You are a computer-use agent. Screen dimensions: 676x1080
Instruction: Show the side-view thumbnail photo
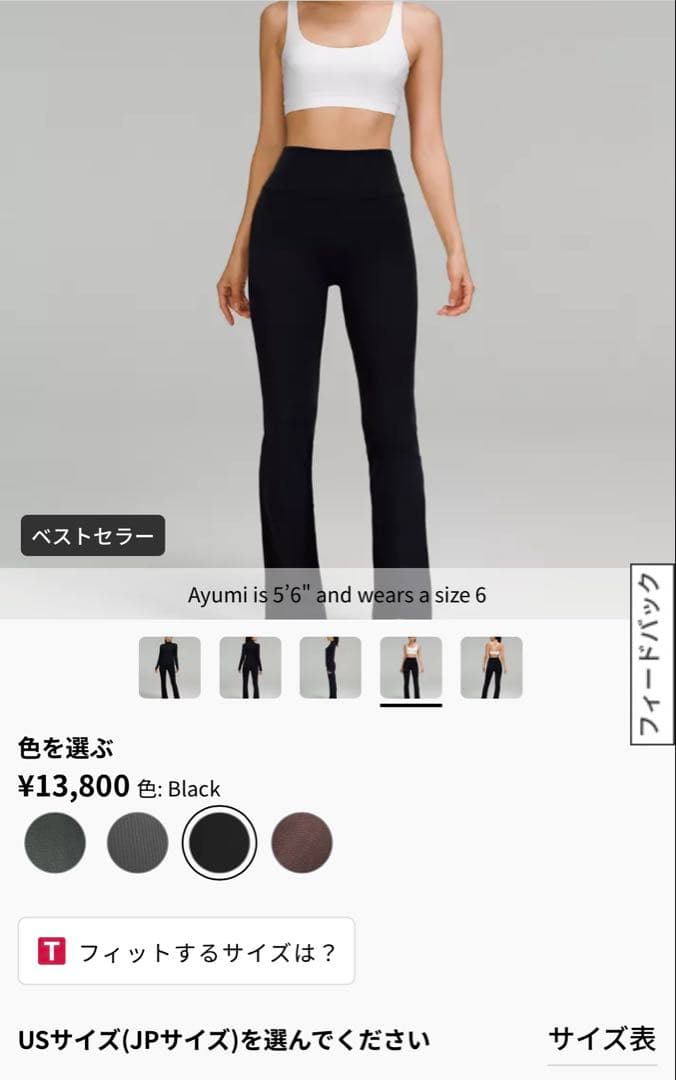(x=330, y=667)
